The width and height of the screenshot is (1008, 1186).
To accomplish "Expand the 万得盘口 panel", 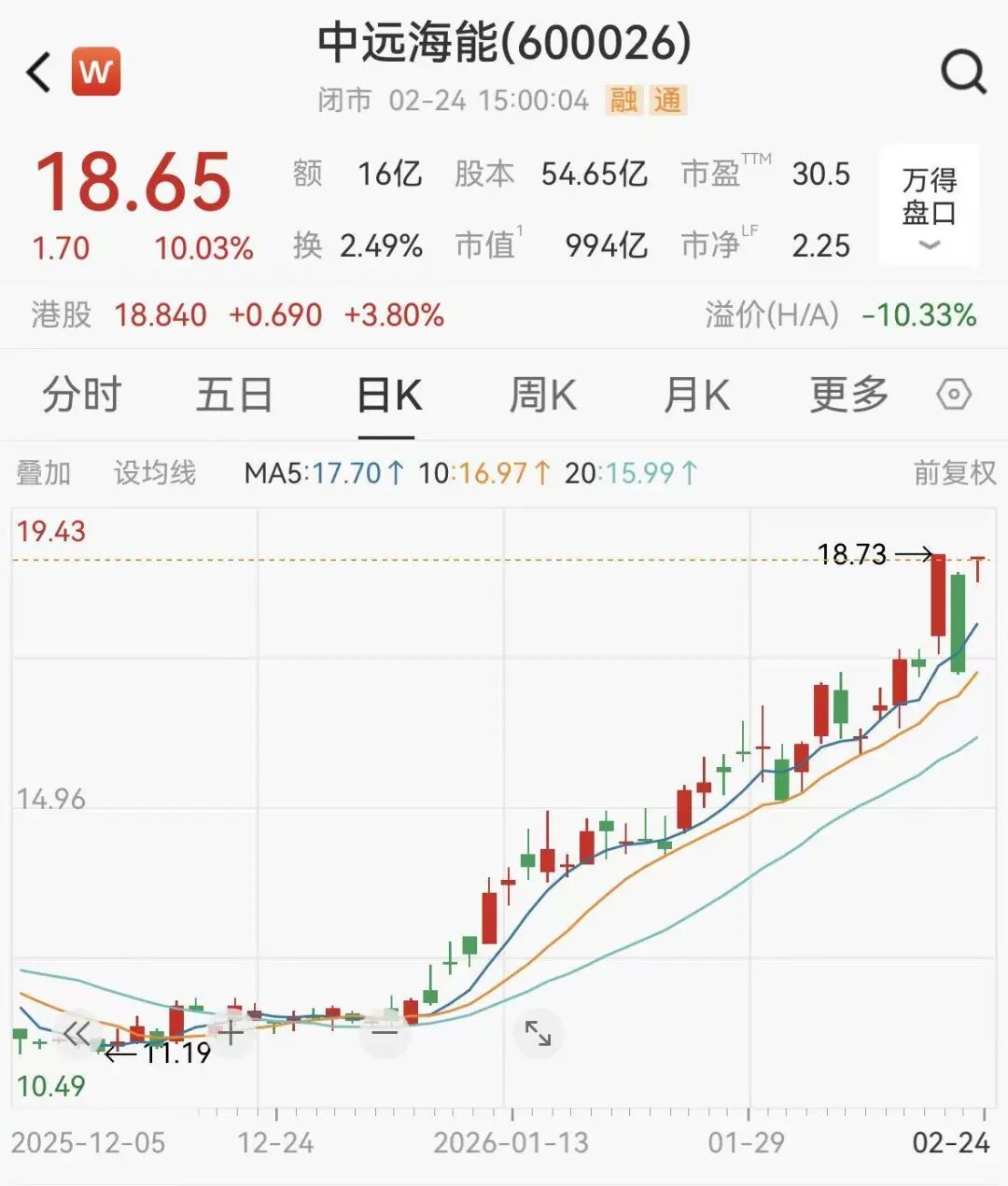I will (x=929, y=206).
